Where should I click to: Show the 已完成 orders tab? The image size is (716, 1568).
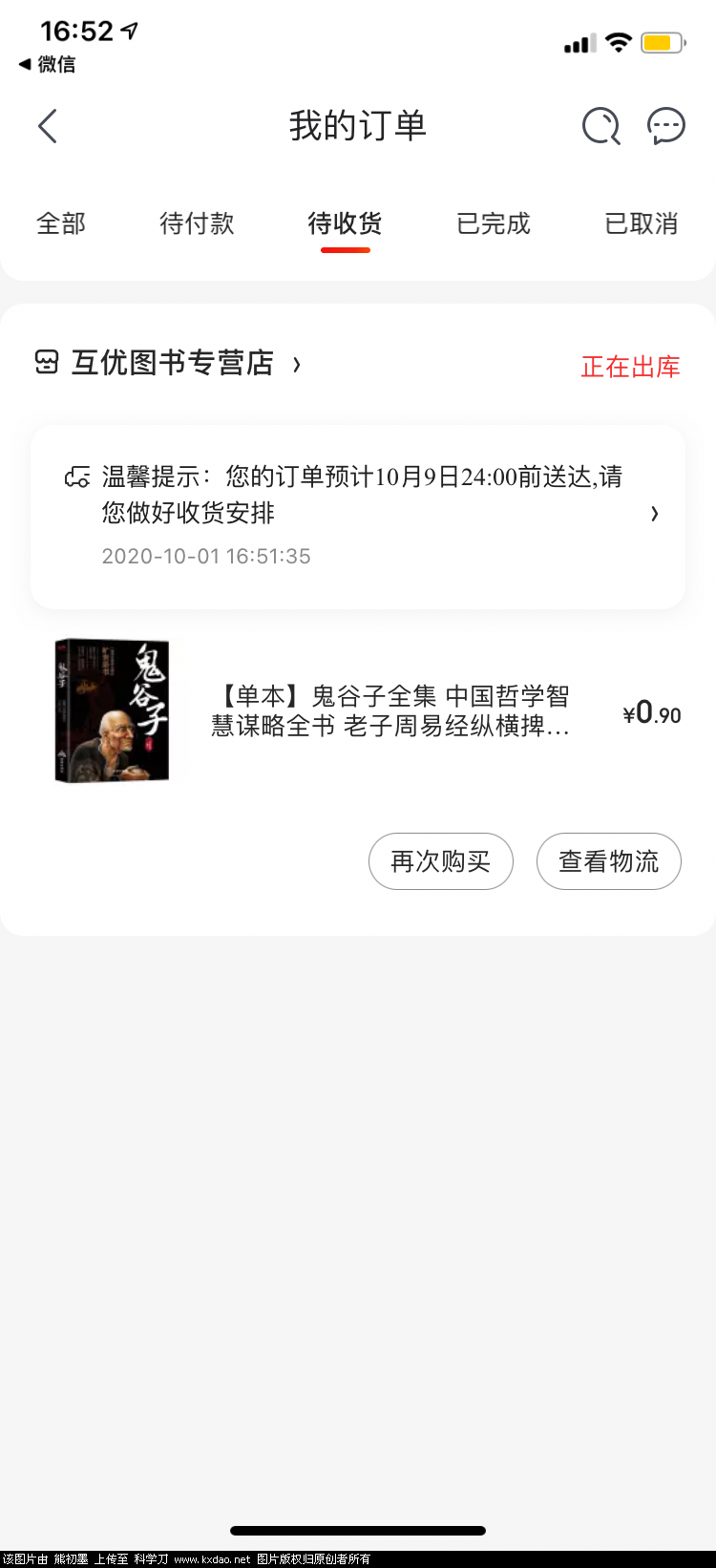coord(493,223)
